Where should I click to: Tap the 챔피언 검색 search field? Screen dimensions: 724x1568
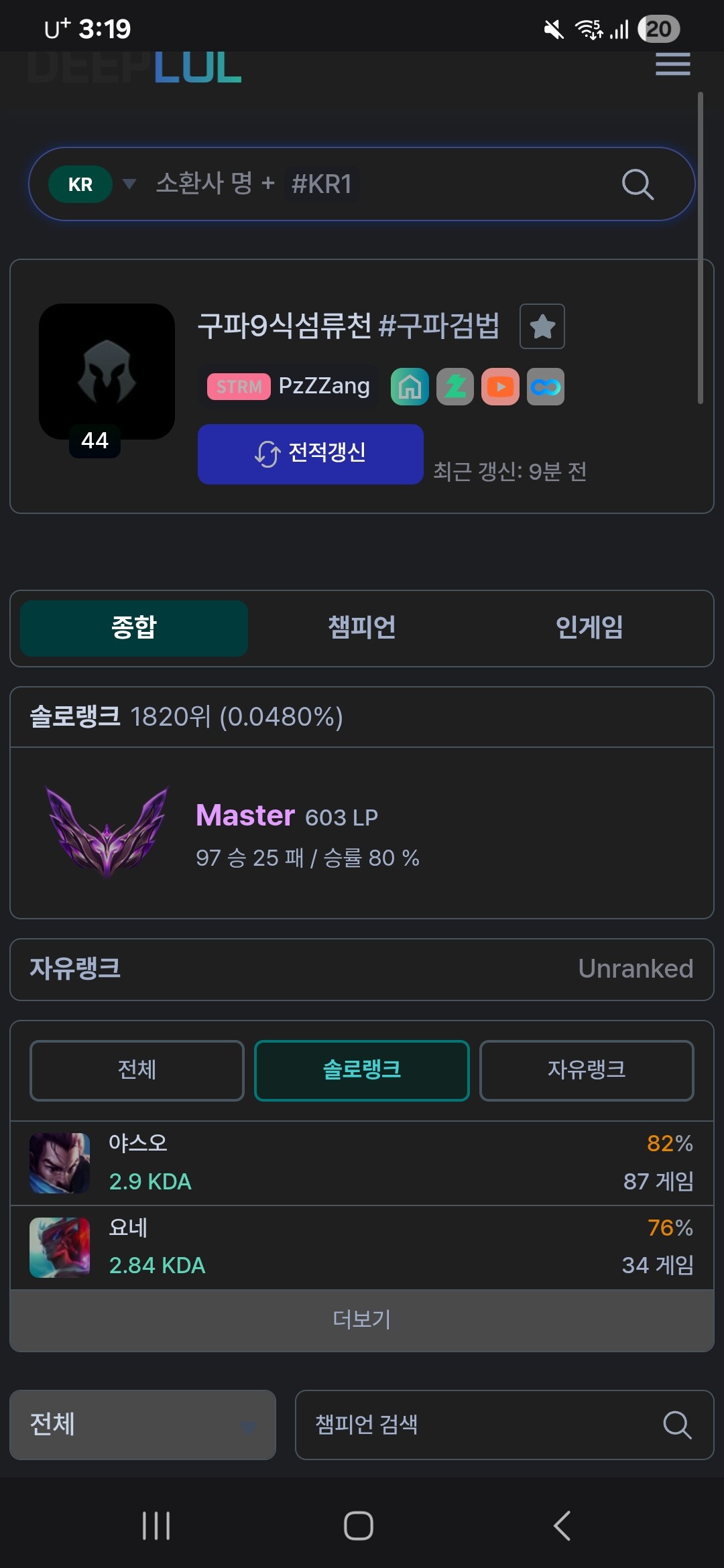point(483,1424)
